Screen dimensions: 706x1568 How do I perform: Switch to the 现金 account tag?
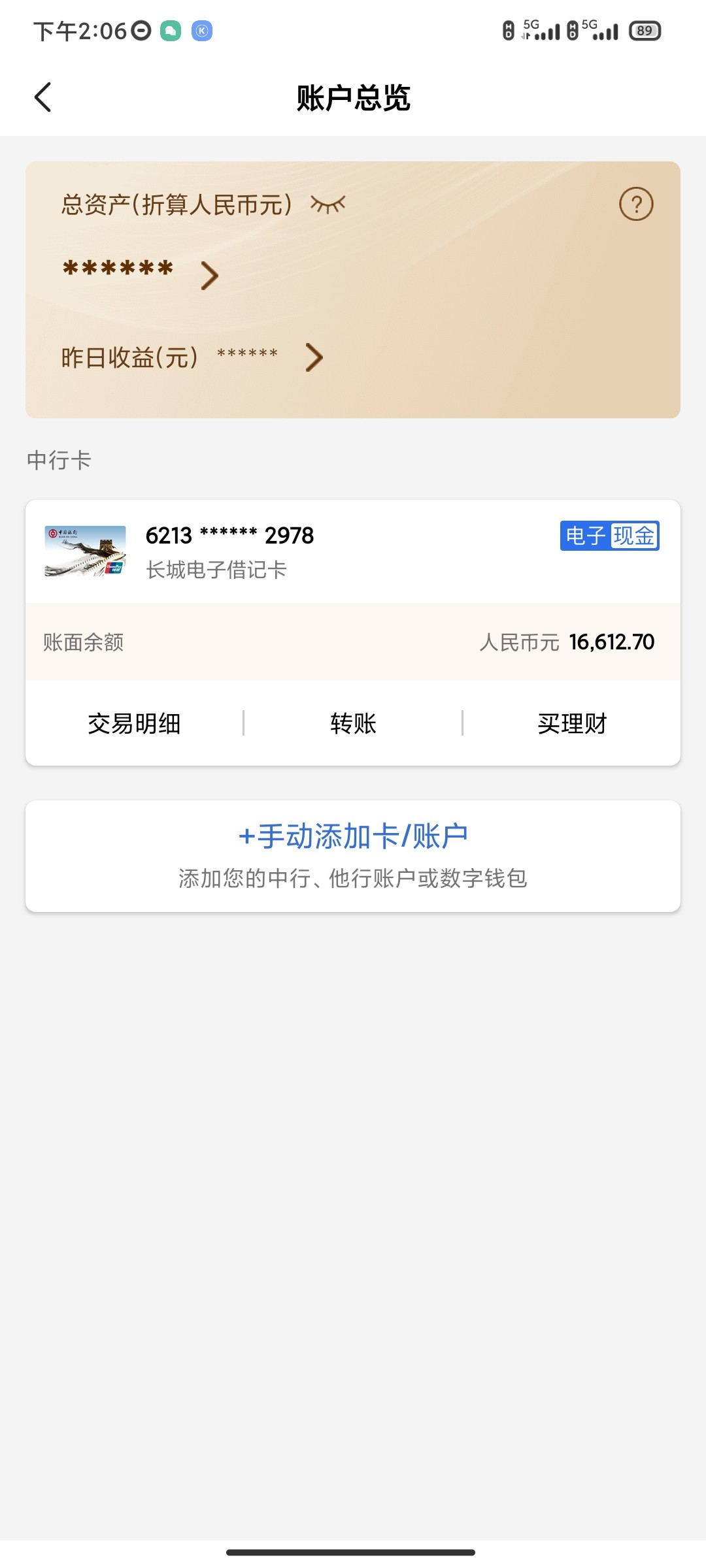click(x=634, y=536)
